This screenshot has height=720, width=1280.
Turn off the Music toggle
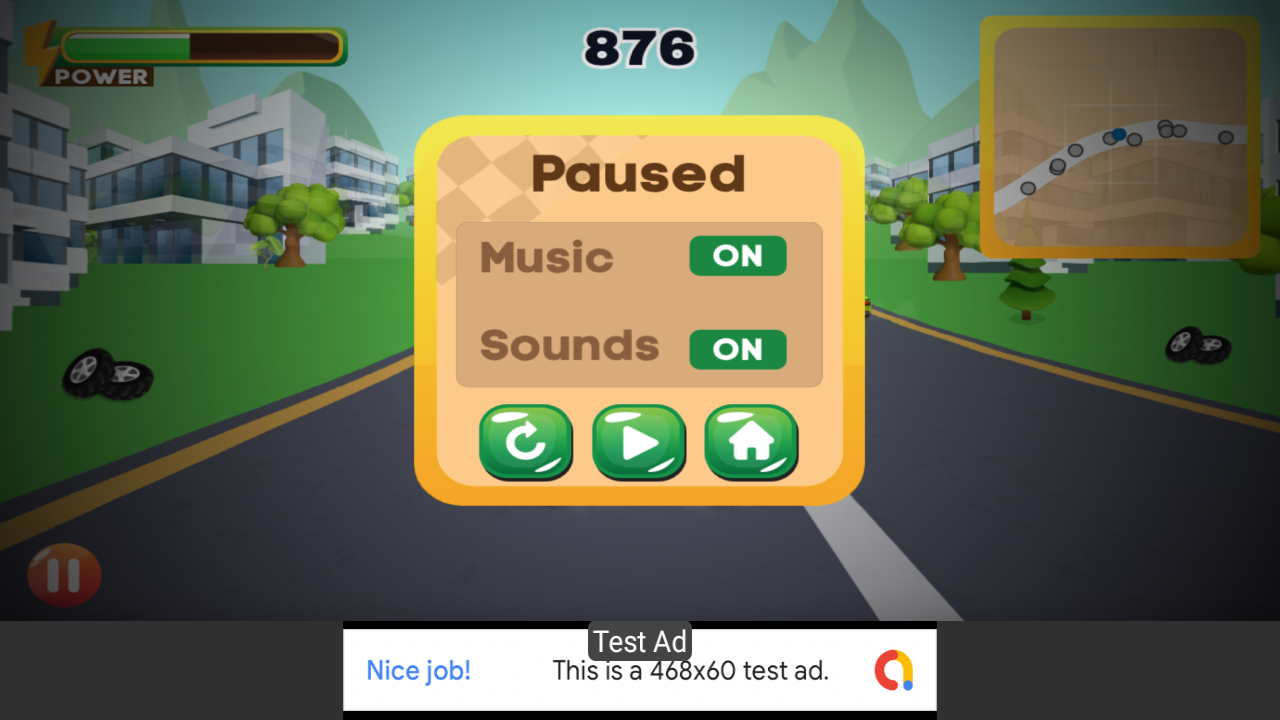pos(738,257)
